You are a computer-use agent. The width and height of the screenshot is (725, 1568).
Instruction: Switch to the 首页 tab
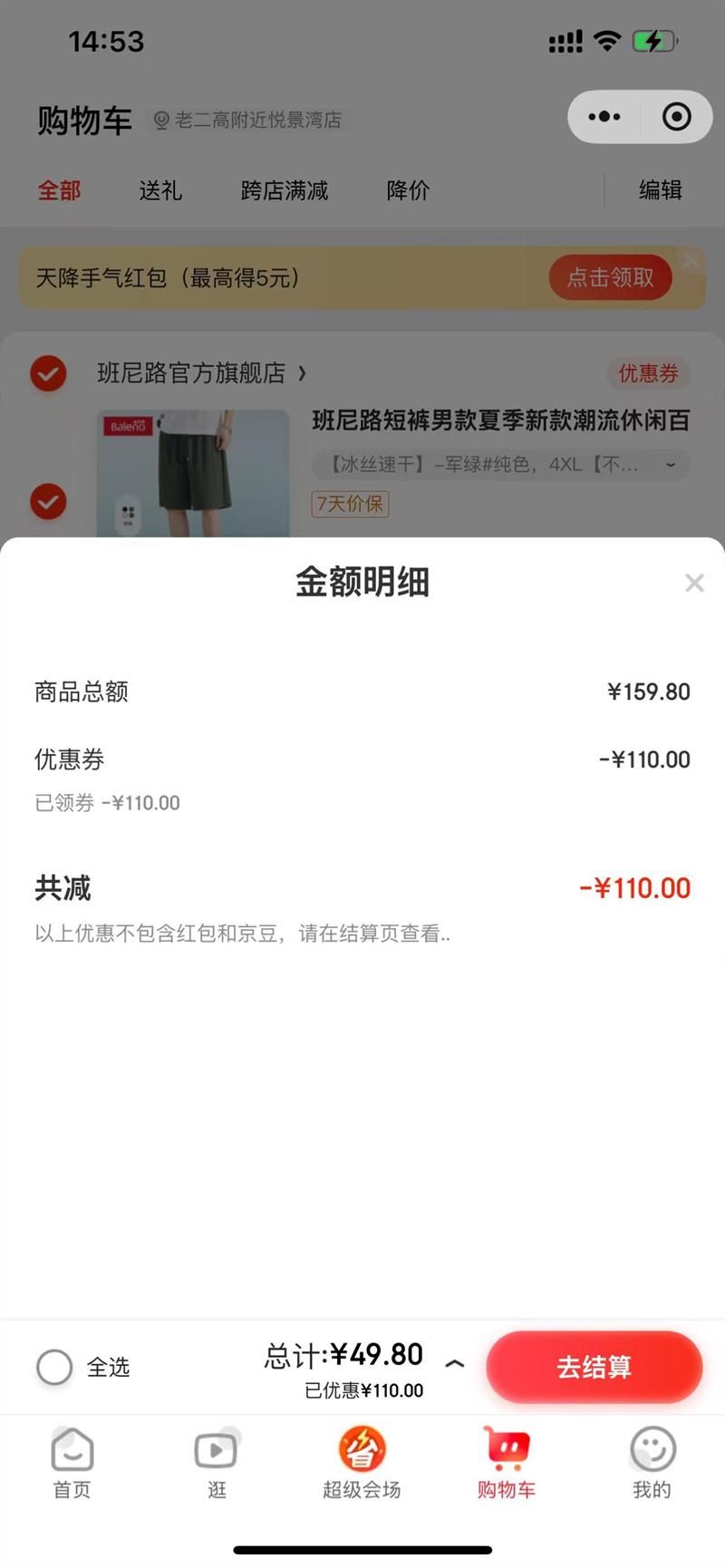click(x=72, y=1462)
